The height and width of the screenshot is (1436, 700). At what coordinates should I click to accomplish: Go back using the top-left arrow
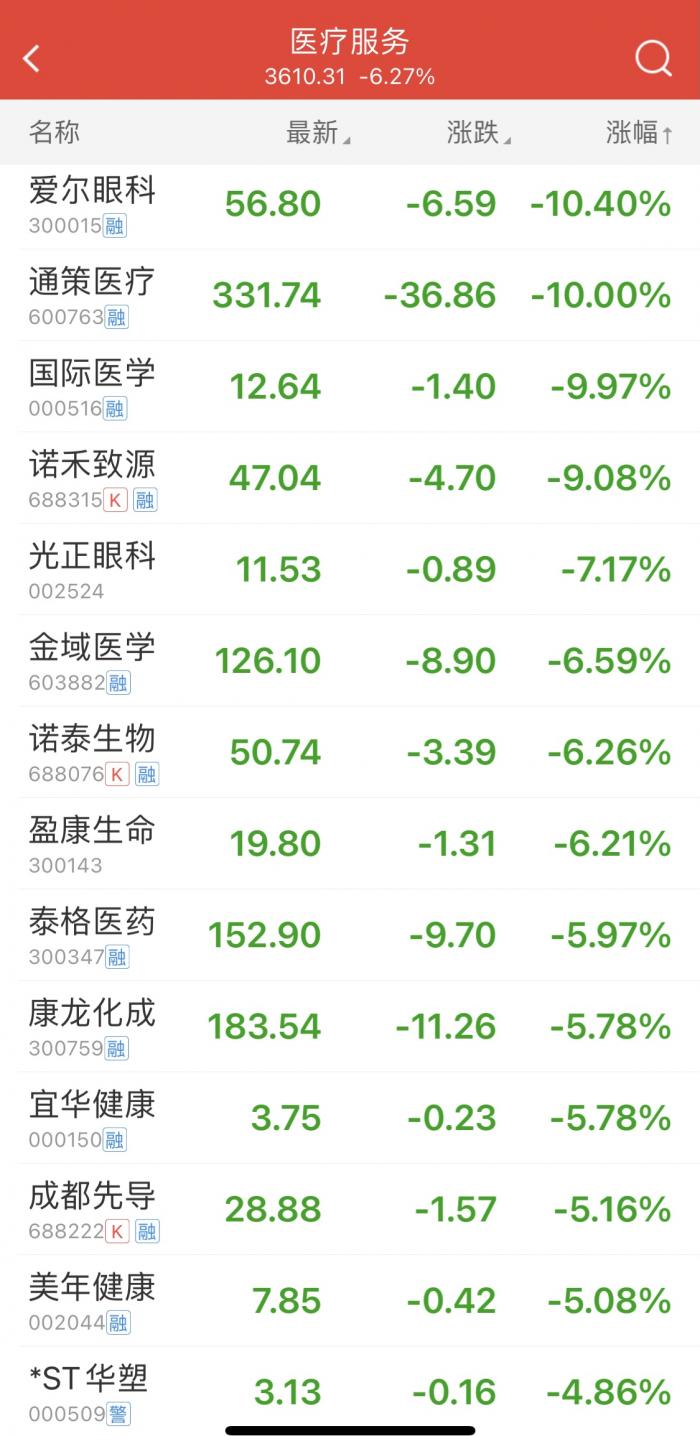pyautogui.click(x=32, y=59)
